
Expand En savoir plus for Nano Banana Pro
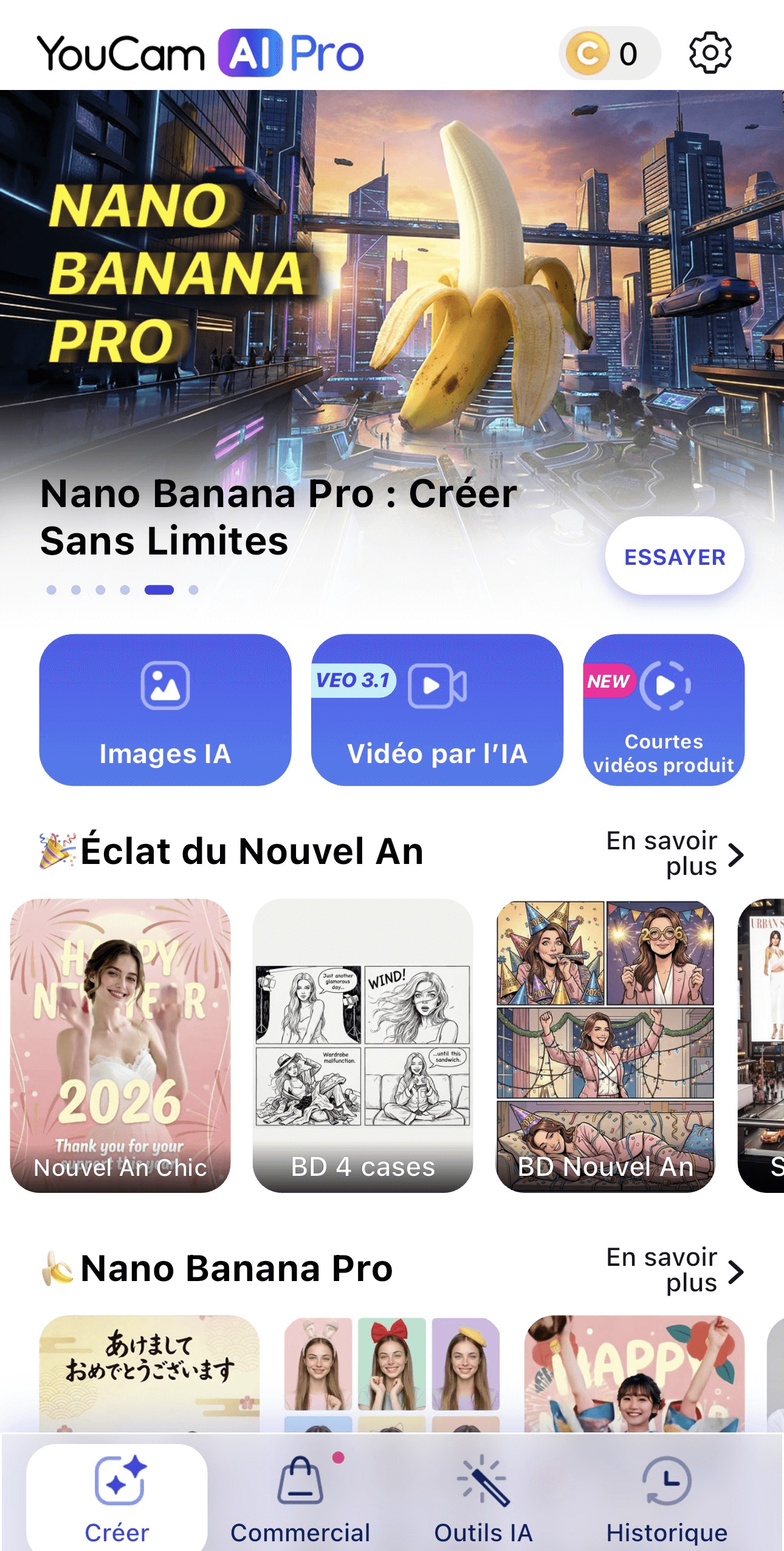click(x=662, y=1268)
